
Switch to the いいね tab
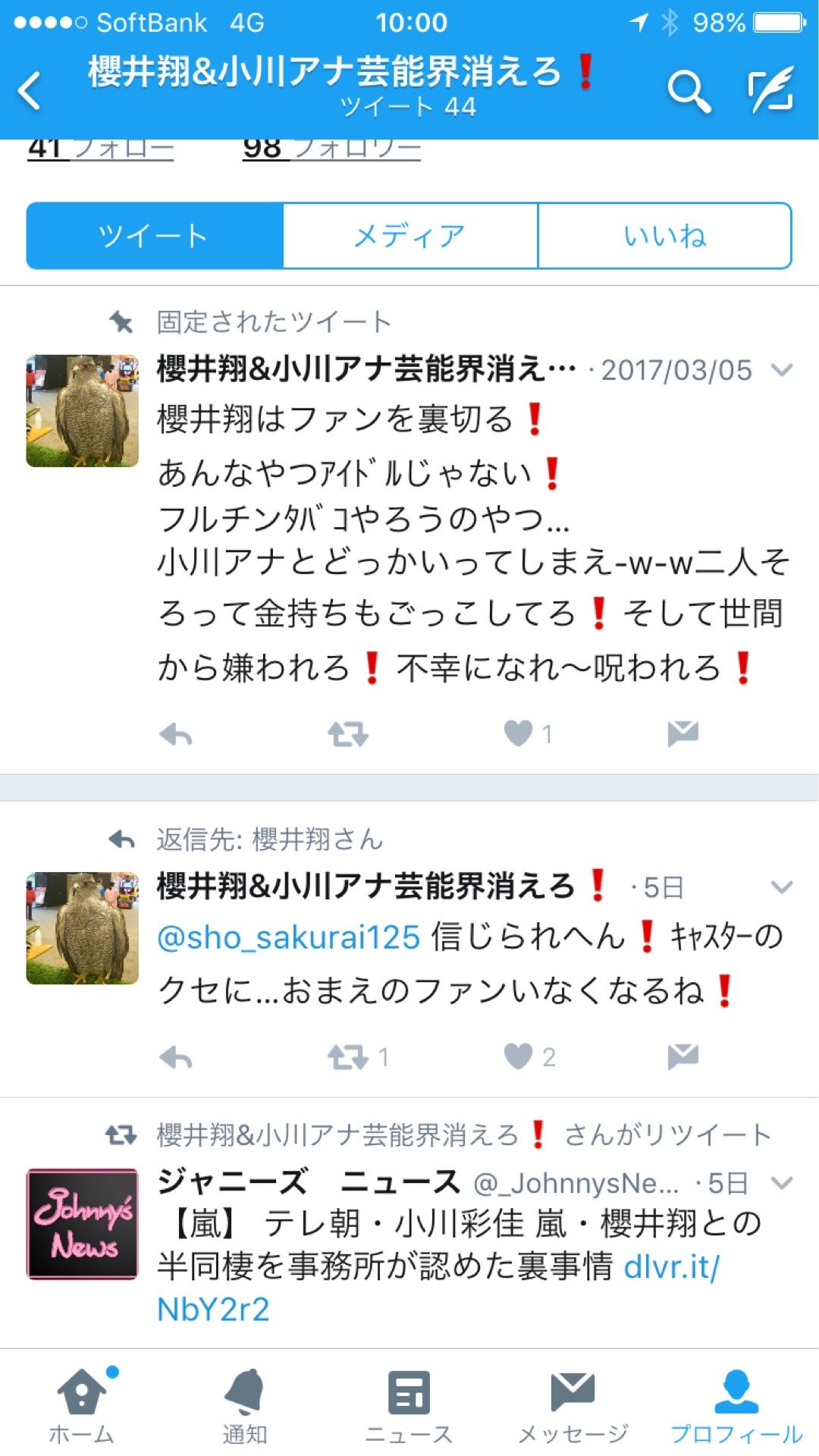pyautogui.click(x=665, y=236)
